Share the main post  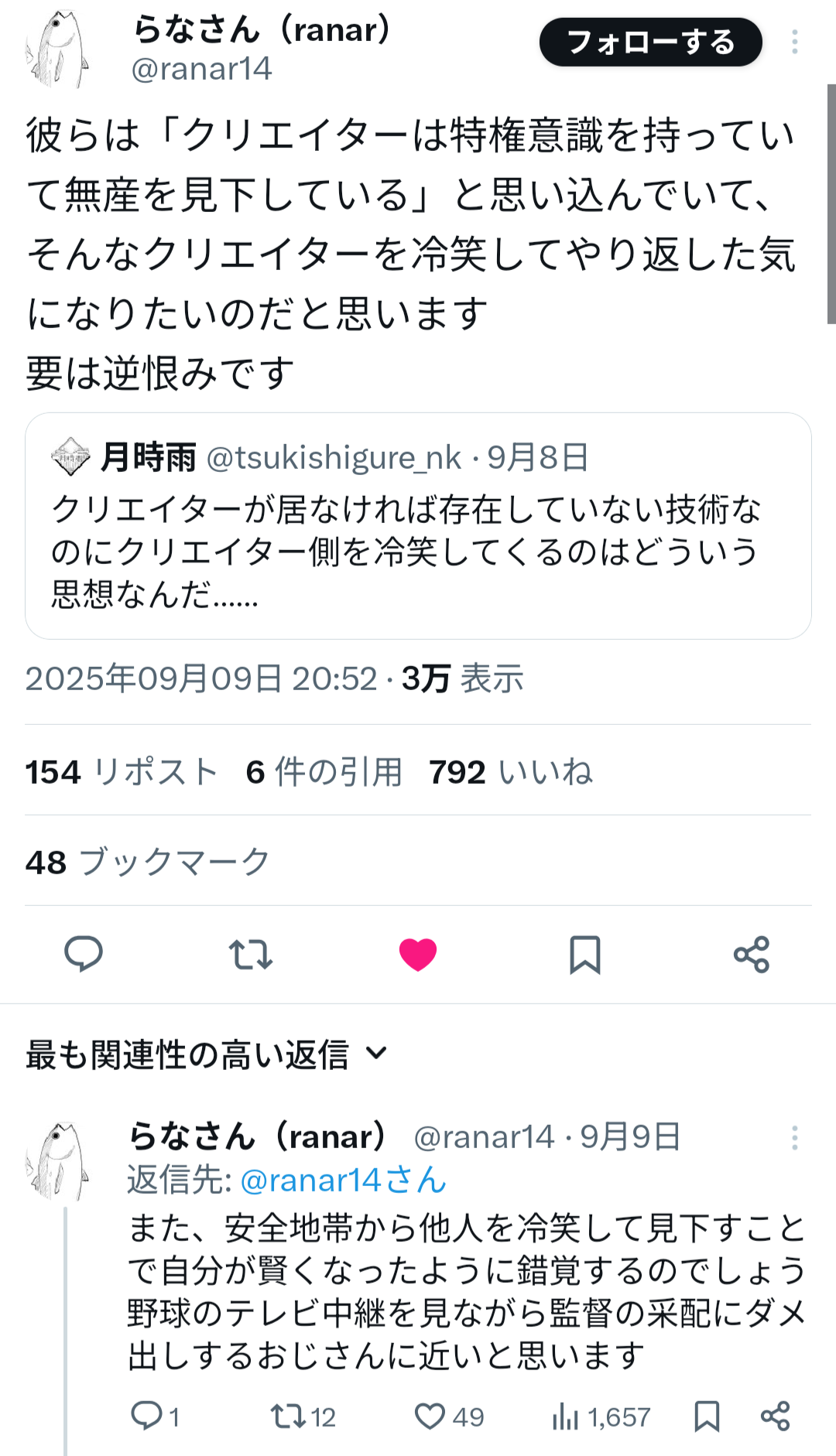coord(752,954)
